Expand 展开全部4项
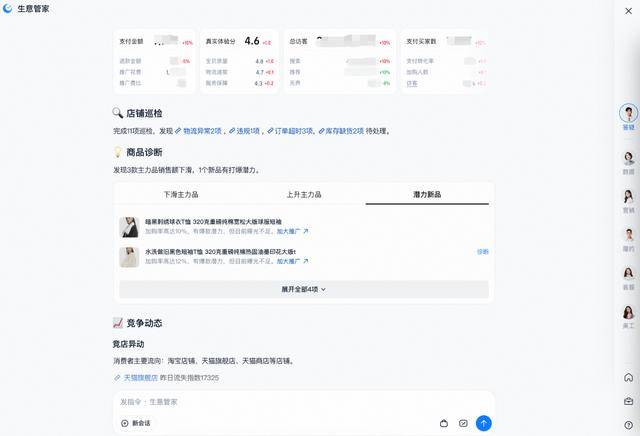The width and height of the screenshot is (640, 436). coord(303,289)
